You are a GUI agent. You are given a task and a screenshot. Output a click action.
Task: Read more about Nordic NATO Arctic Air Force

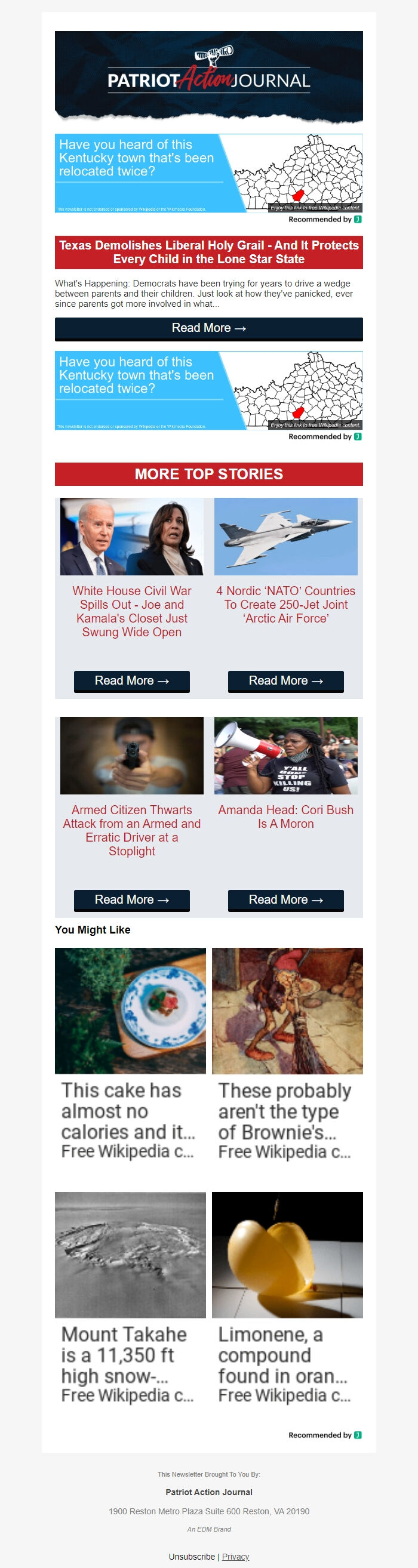pos(286,680)
